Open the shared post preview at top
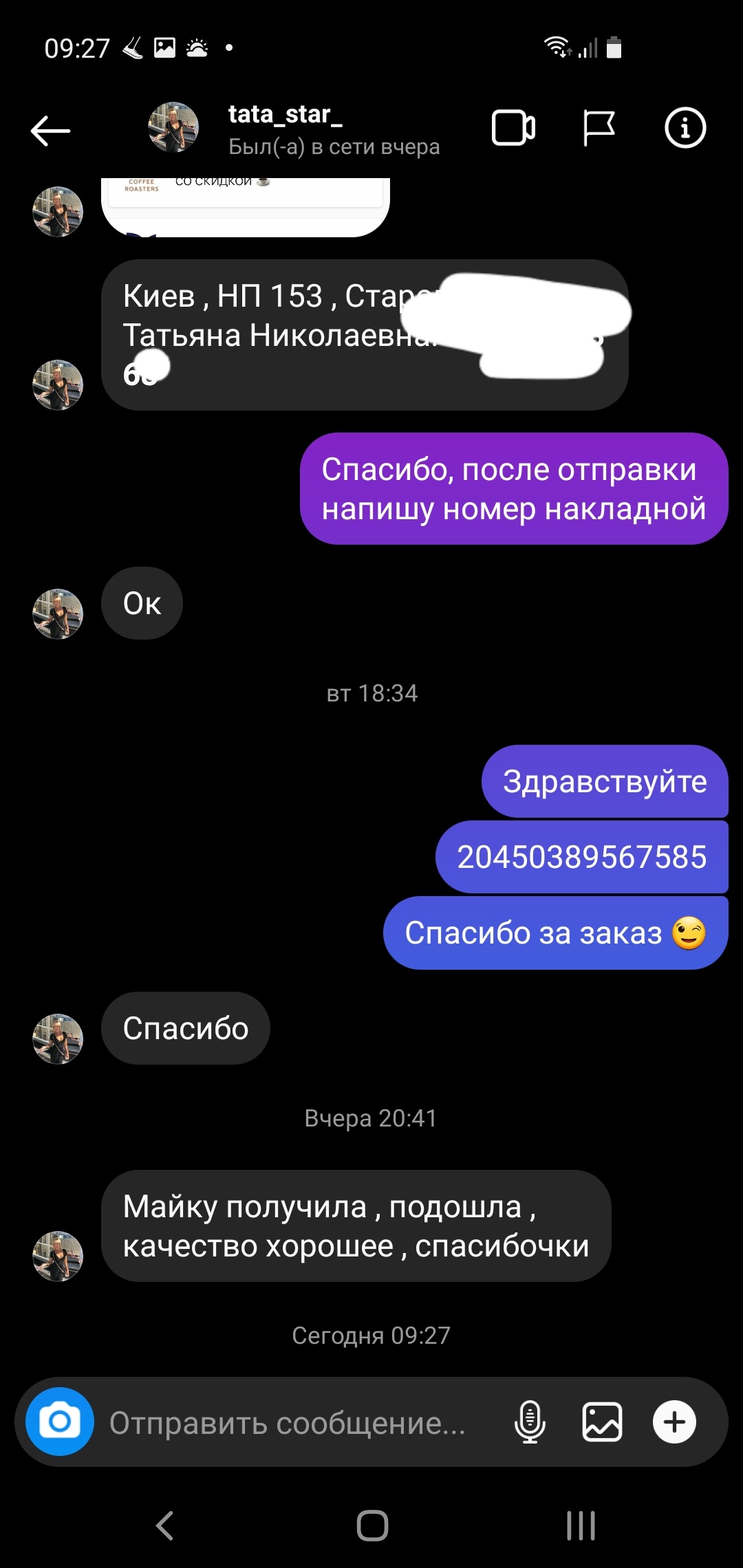This screenshot has width=743, height=1568. 246,207
